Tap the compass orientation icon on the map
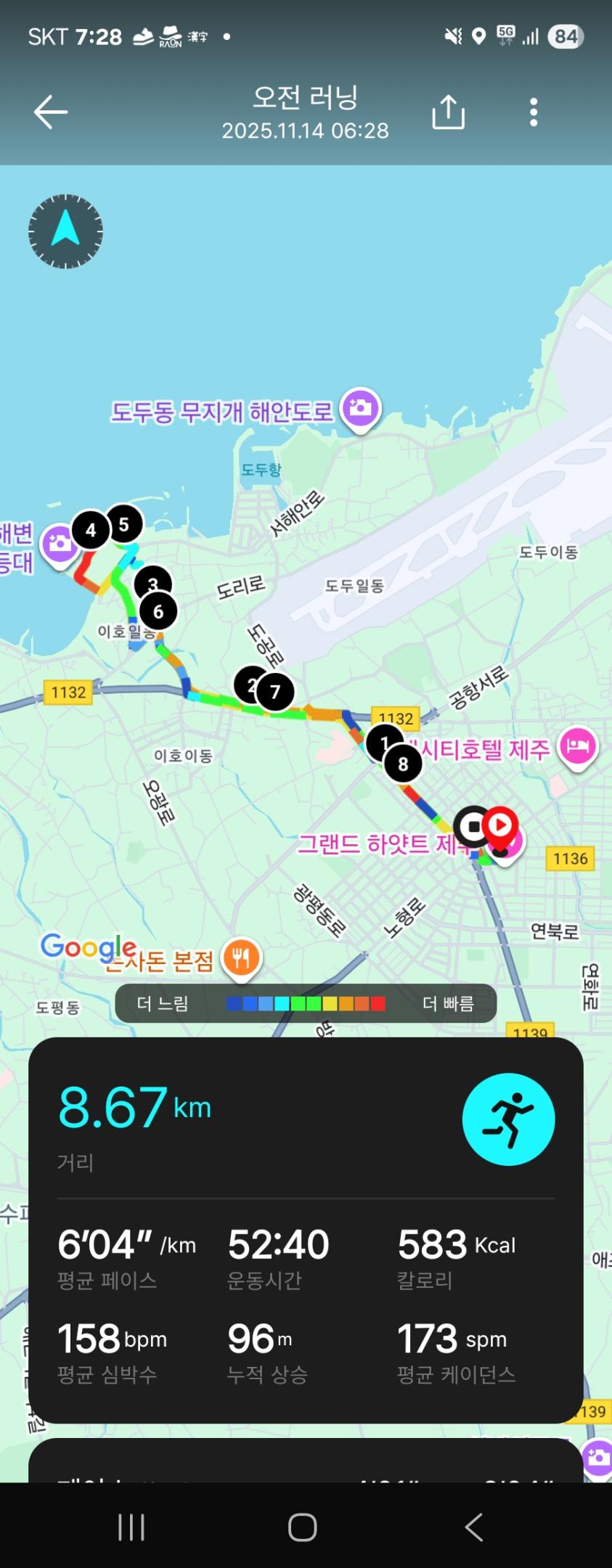Viewport: 612px width, 1568px height. click(65, 231)
